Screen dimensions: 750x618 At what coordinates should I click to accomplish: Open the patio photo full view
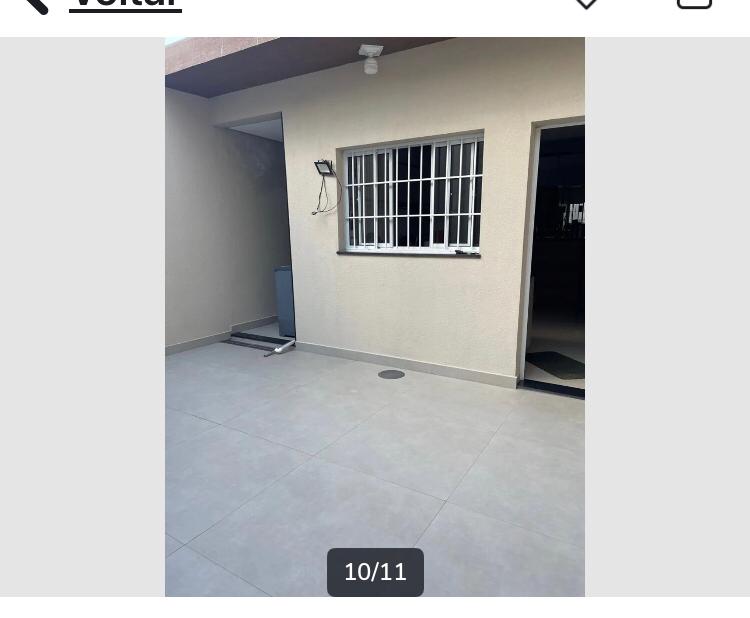coord(374,316)
